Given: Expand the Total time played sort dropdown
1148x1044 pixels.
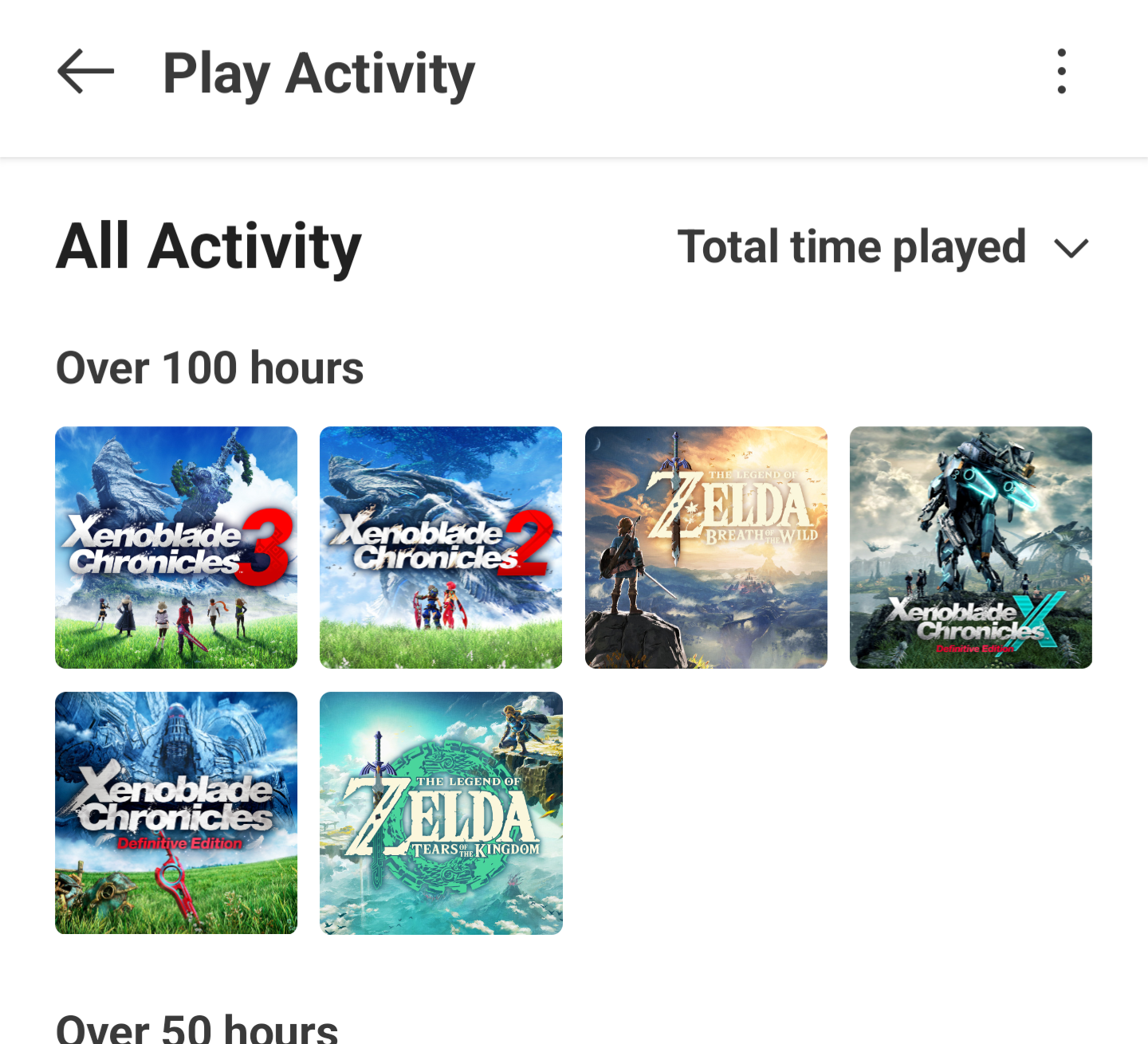Looking at the screenshot, I should click(x=883, y=247).
